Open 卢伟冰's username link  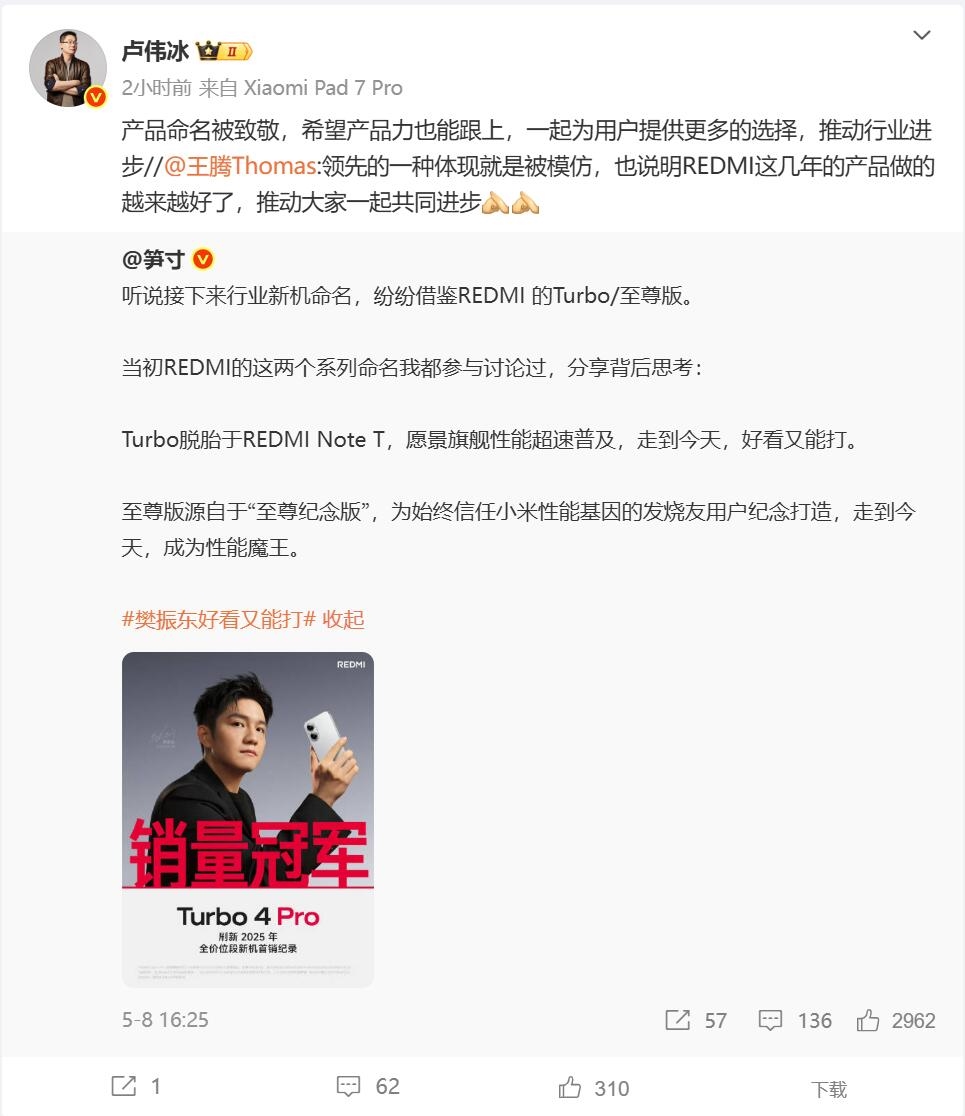155,51
